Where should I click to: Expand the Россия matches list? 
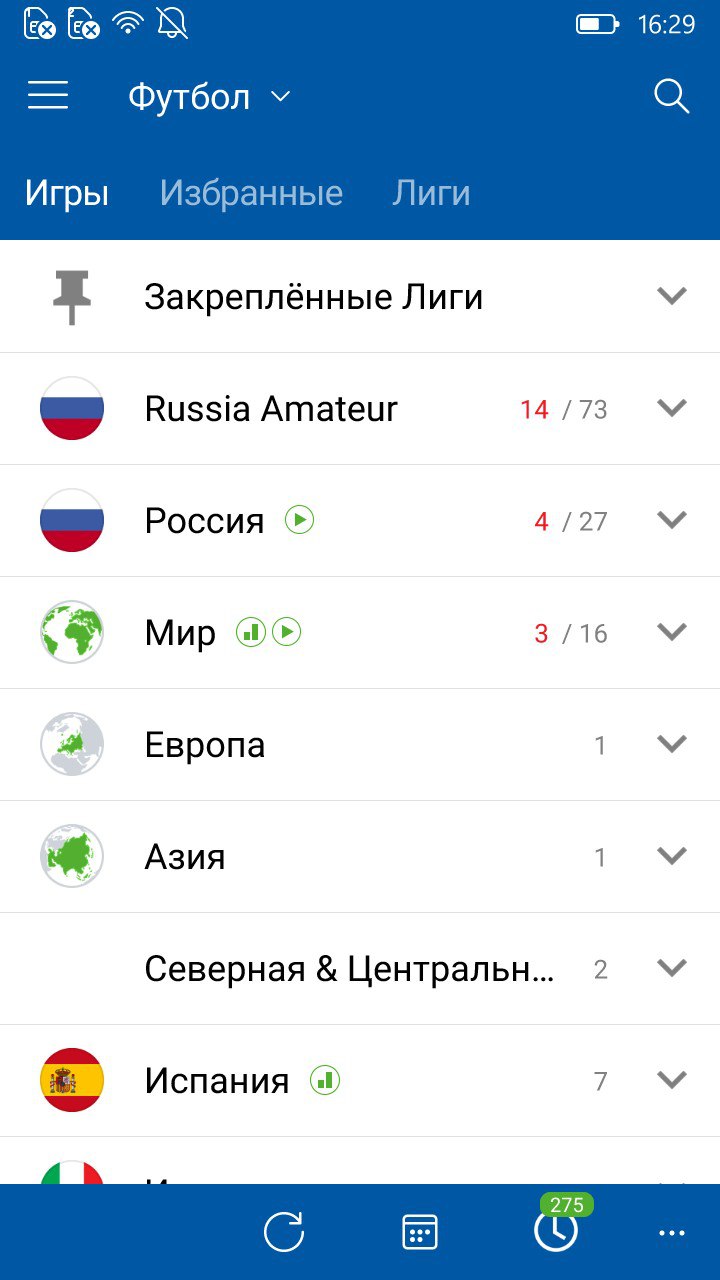(x=672, y=520)
